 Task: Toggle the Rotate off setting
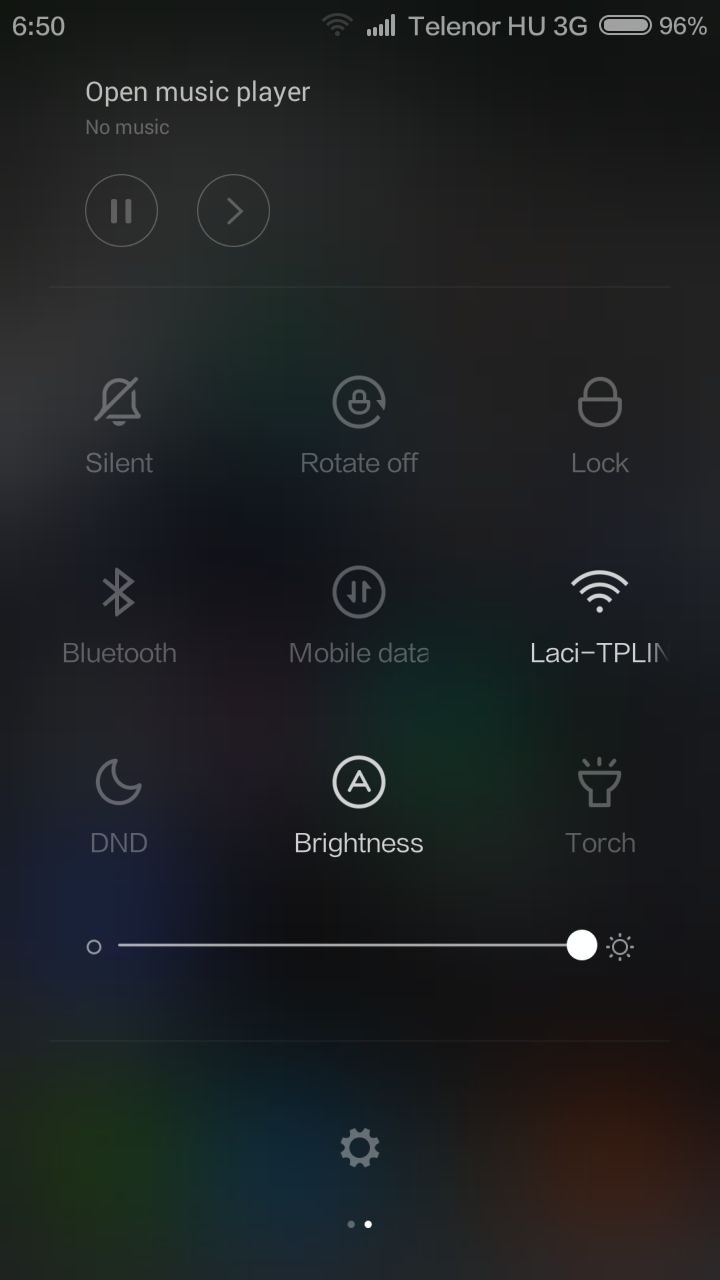[359, 426]
